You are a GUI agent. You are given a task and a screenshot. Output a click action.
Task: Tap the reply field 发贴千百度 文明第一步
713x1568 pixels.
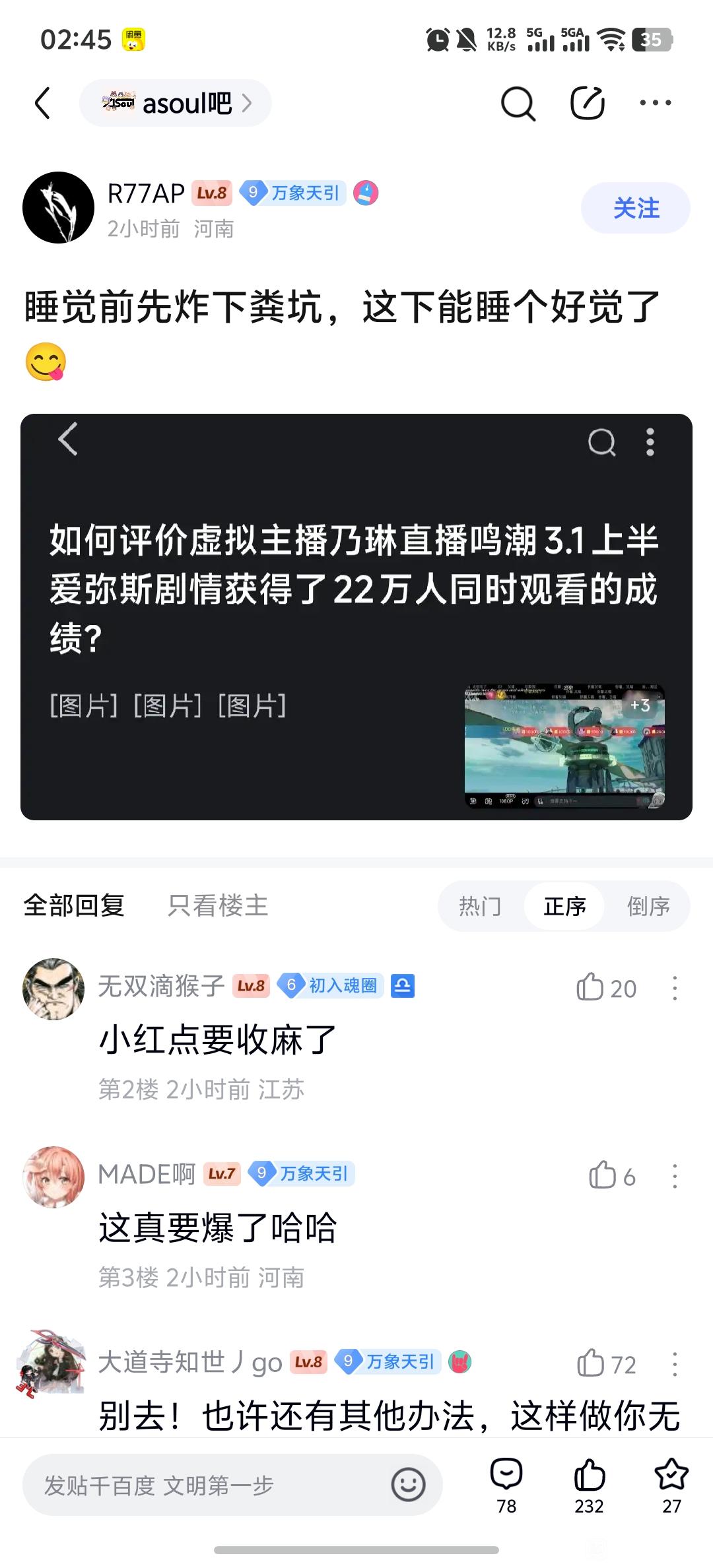(x=232, y=1485)
